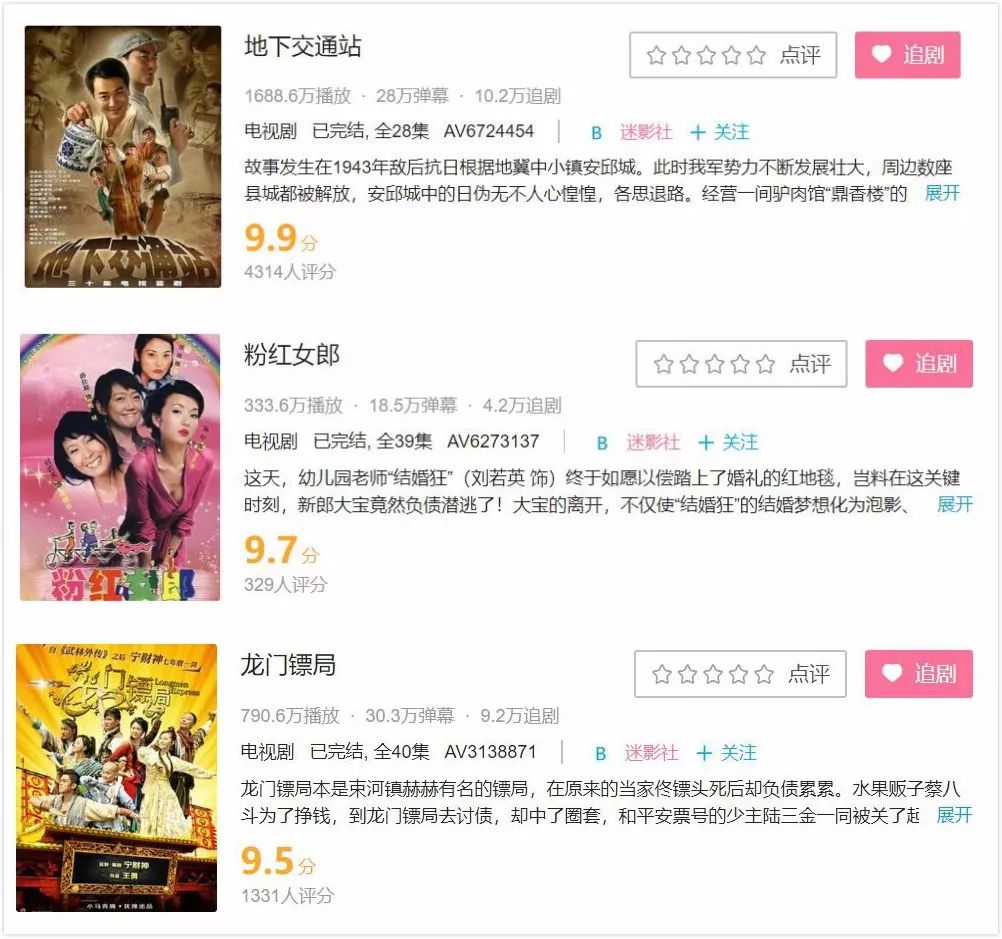Open the title link 地下交通站
Screen dimensions: 1002x939
tap(303, 46)
